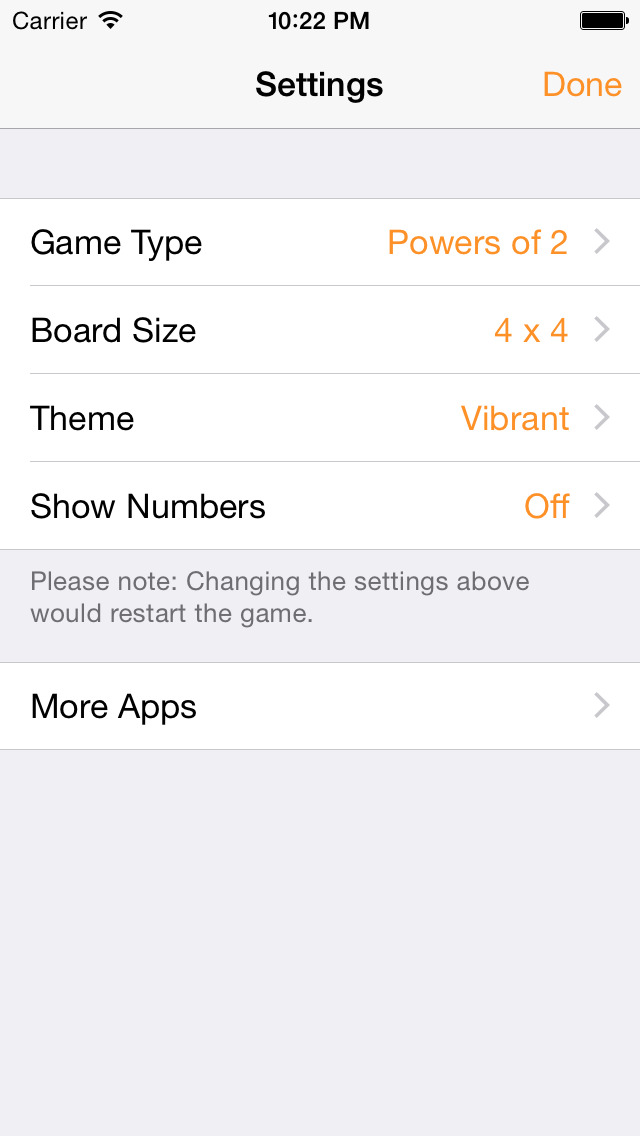Viewport: 640px width, 1136px height.
Task: Tap Done to close Settings
Action: 581,85
